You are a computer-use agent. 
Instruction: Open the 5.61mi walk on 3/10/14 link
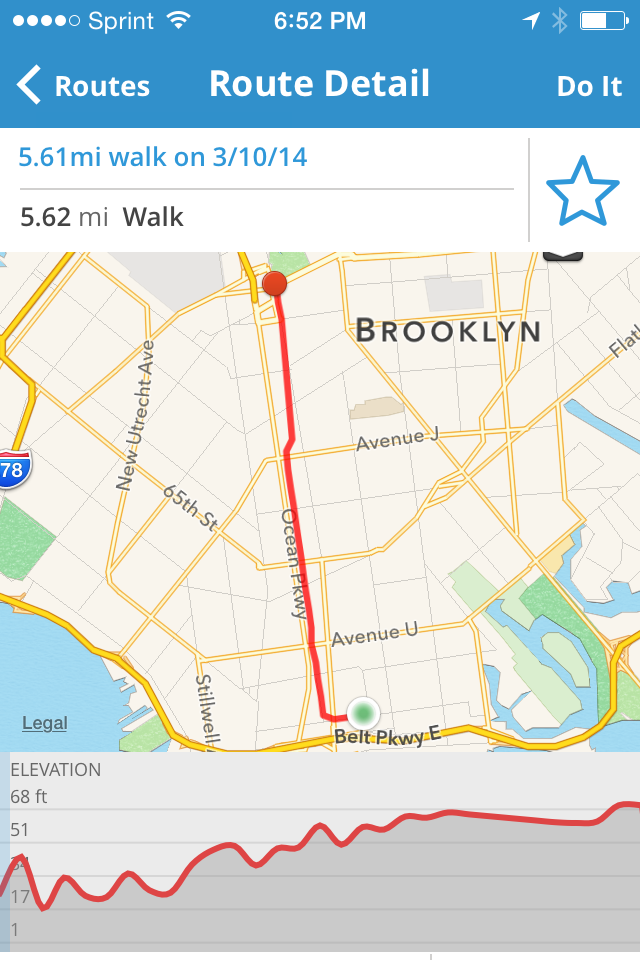tap(163, 157)
